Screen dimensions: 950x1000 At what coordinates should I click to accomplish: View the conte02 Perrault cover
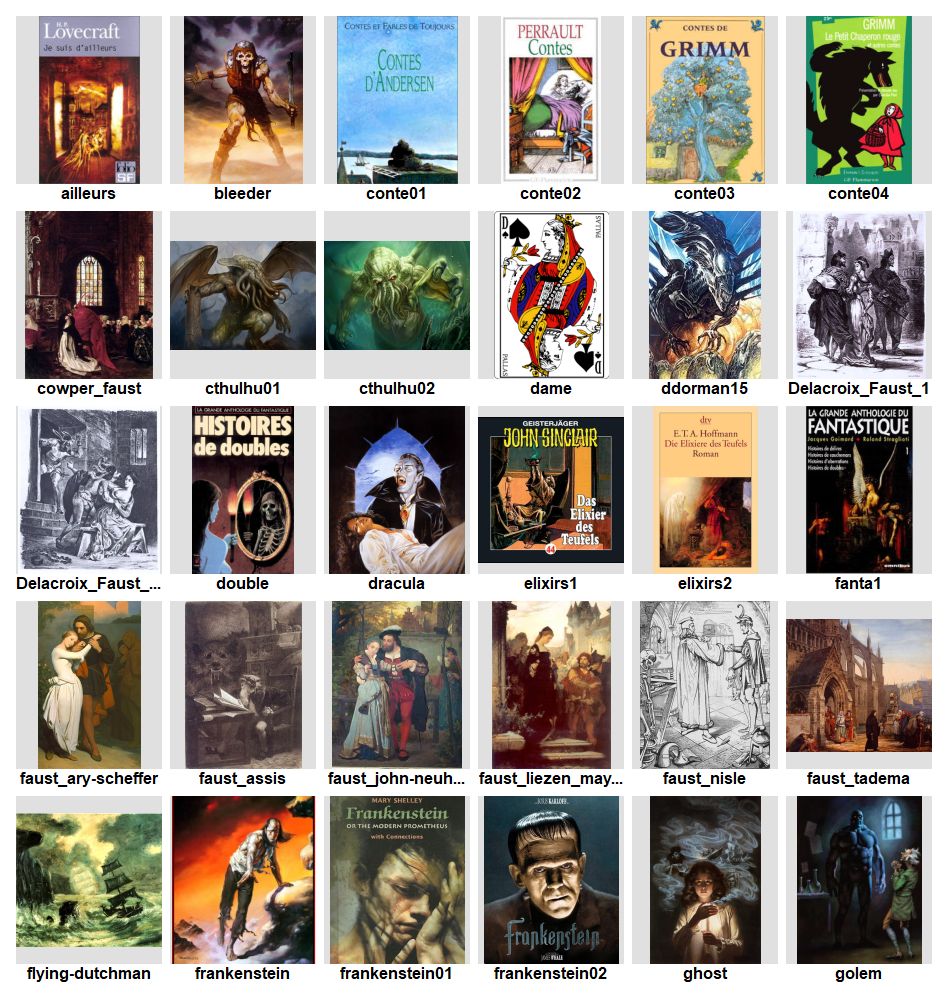coord(551,100)
